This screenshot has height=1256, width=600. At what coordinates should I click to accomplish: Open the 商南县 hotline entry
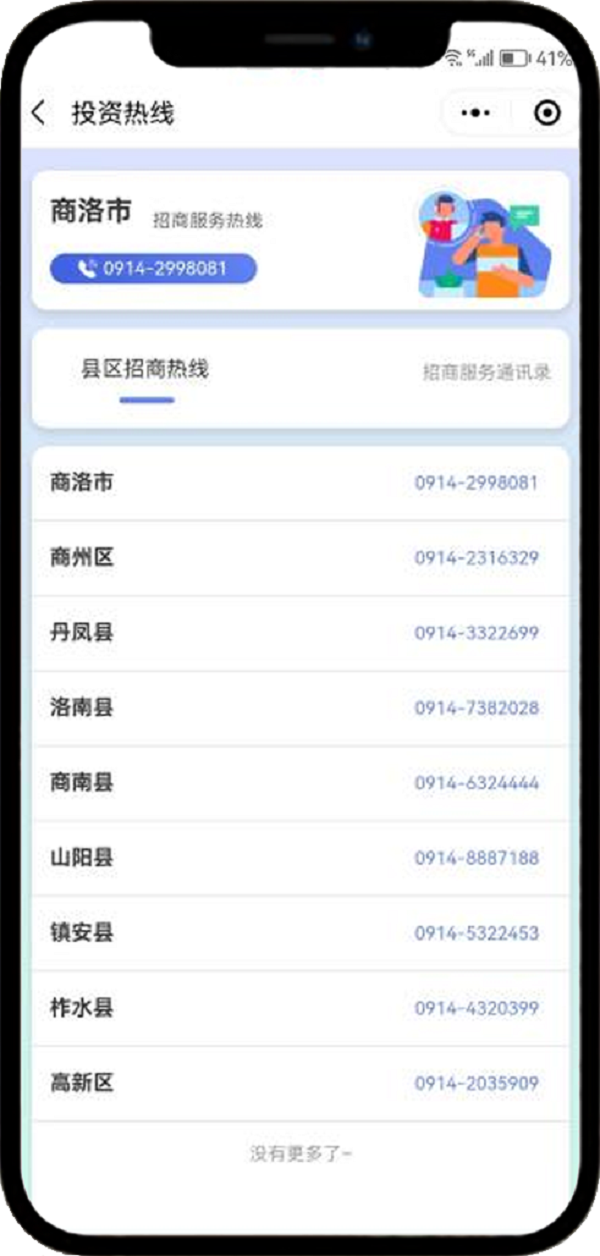[x=300, y=783]
